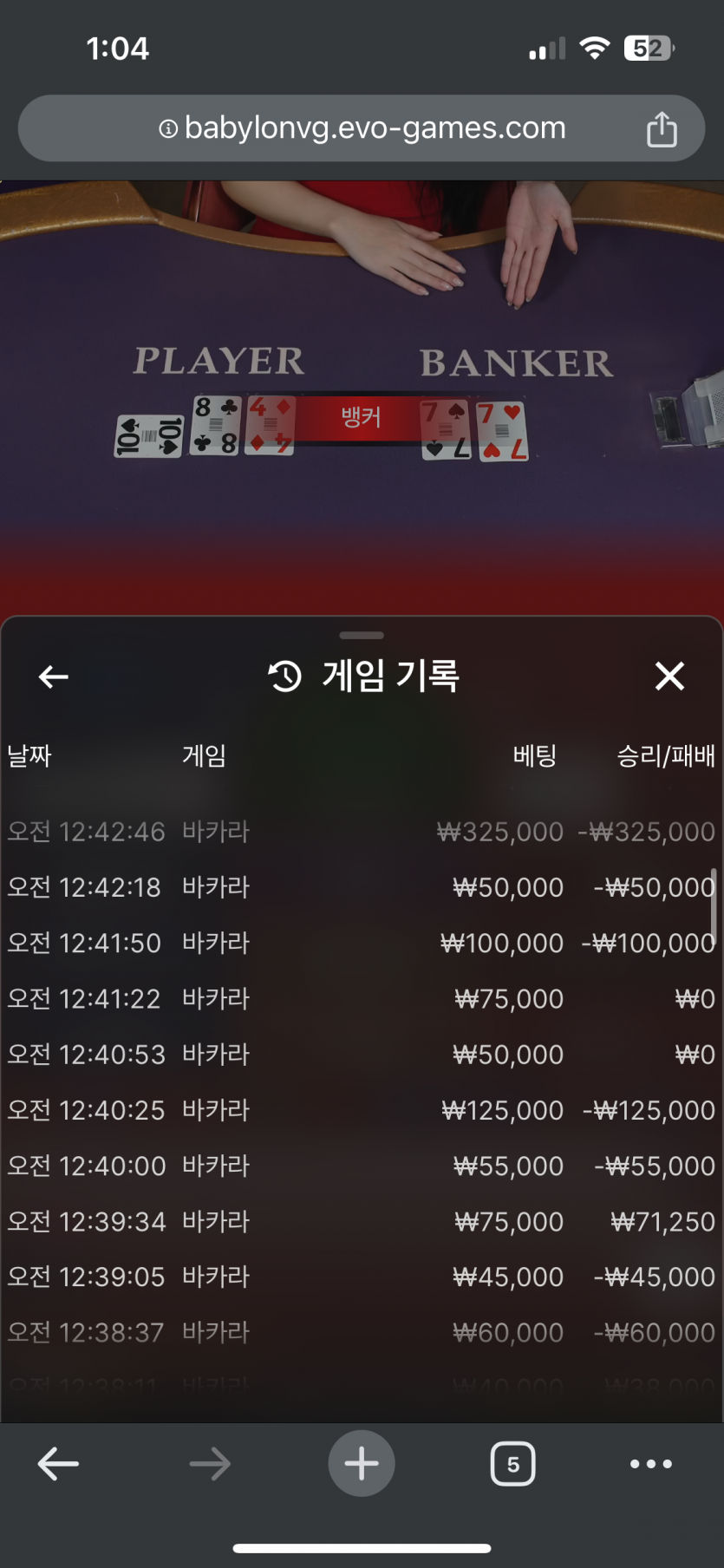Image resolution: width=724 pixels, height=1568 pixels.
Task: Open the babylonvg.evo-games.com address bar
Action: click(362, 128)
